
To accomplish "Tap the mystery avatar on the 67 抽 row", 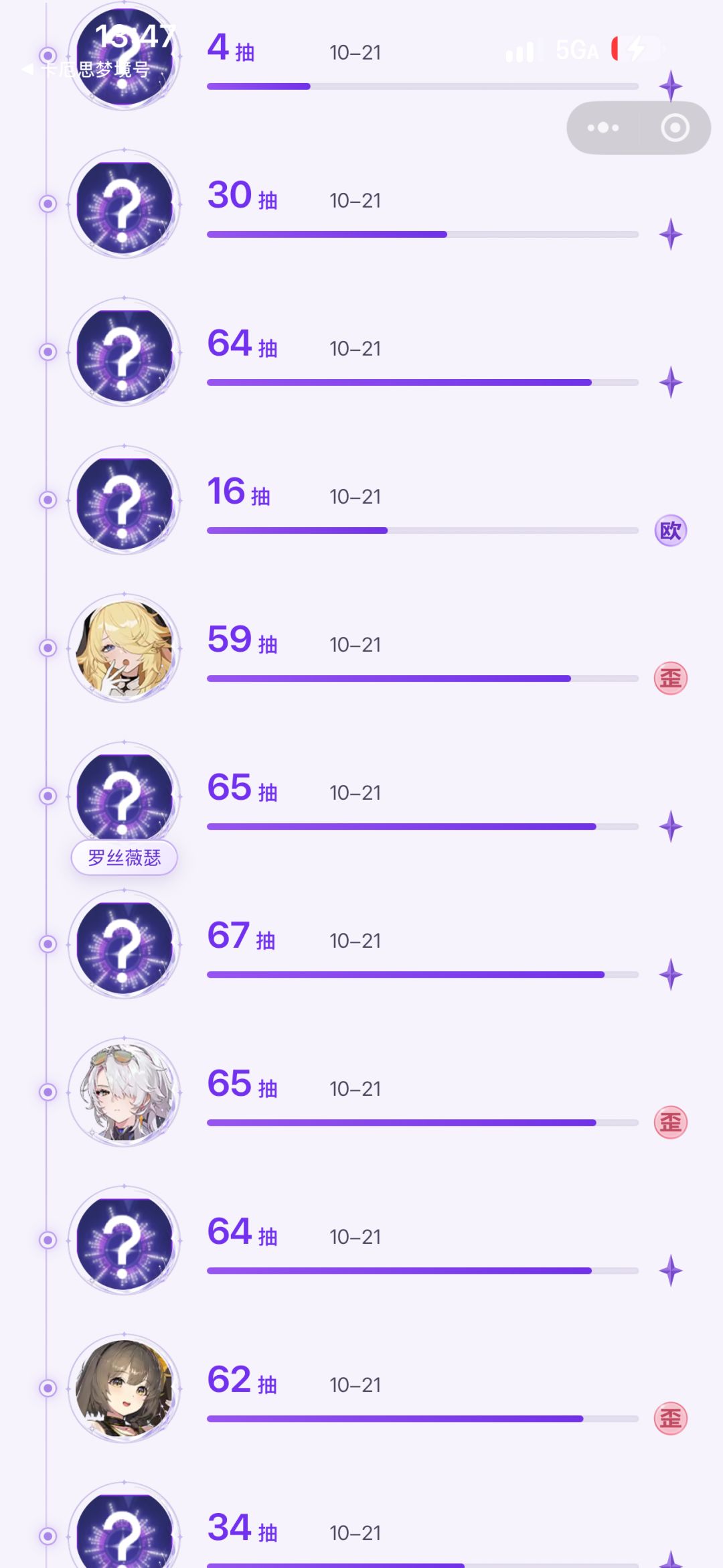I will [x=124, y=944].
